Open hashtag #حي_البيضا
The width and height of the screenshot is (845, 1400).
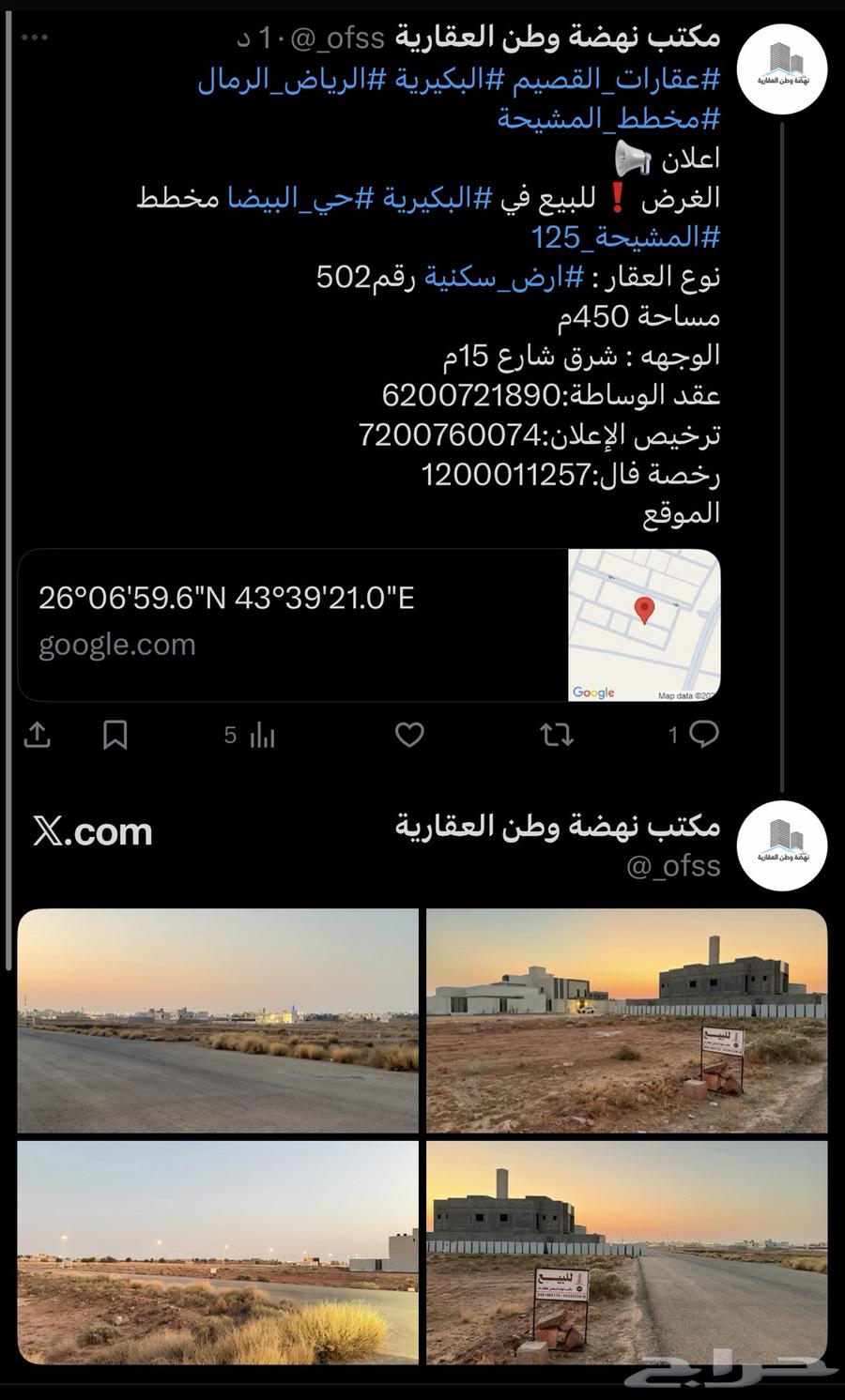coord(302,198)
